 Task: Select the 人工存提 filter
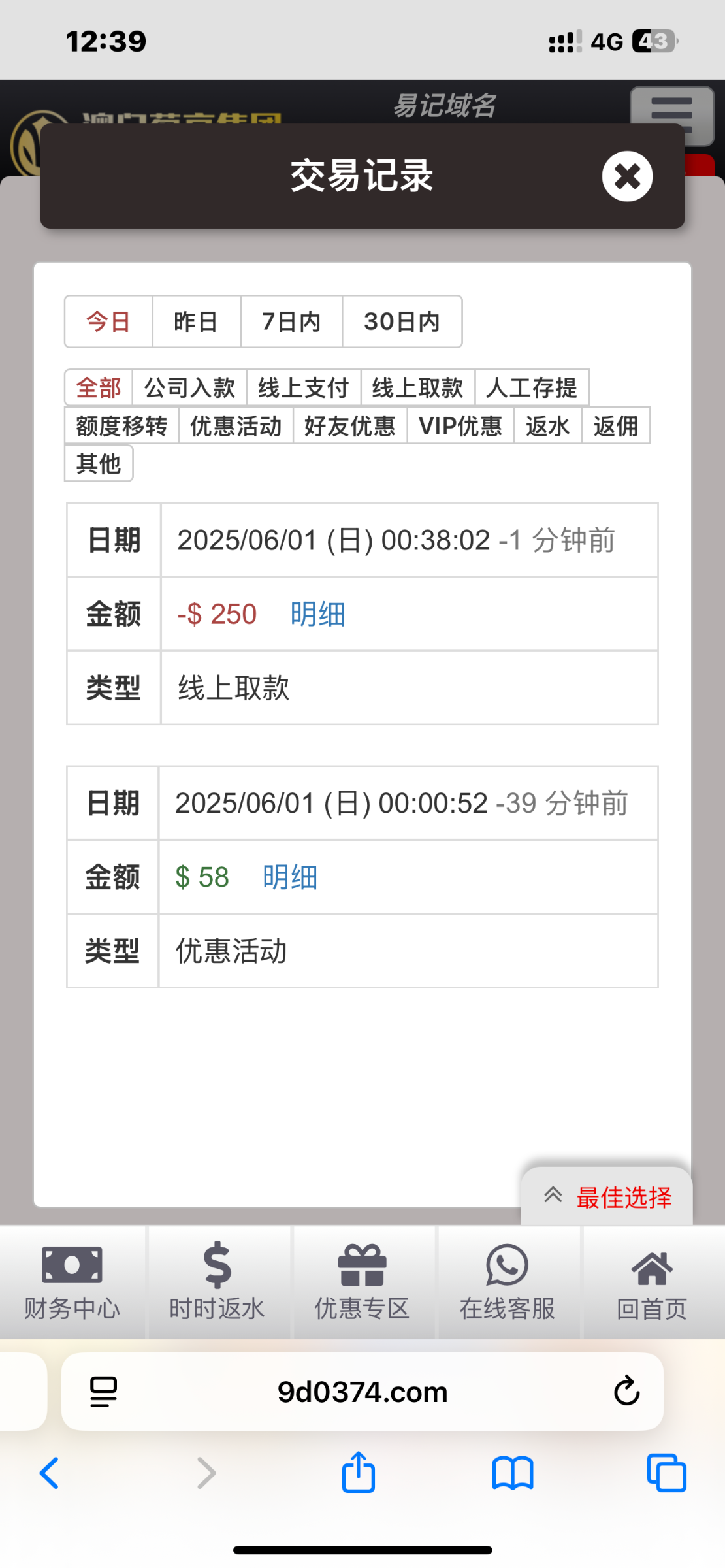[532, 387]
